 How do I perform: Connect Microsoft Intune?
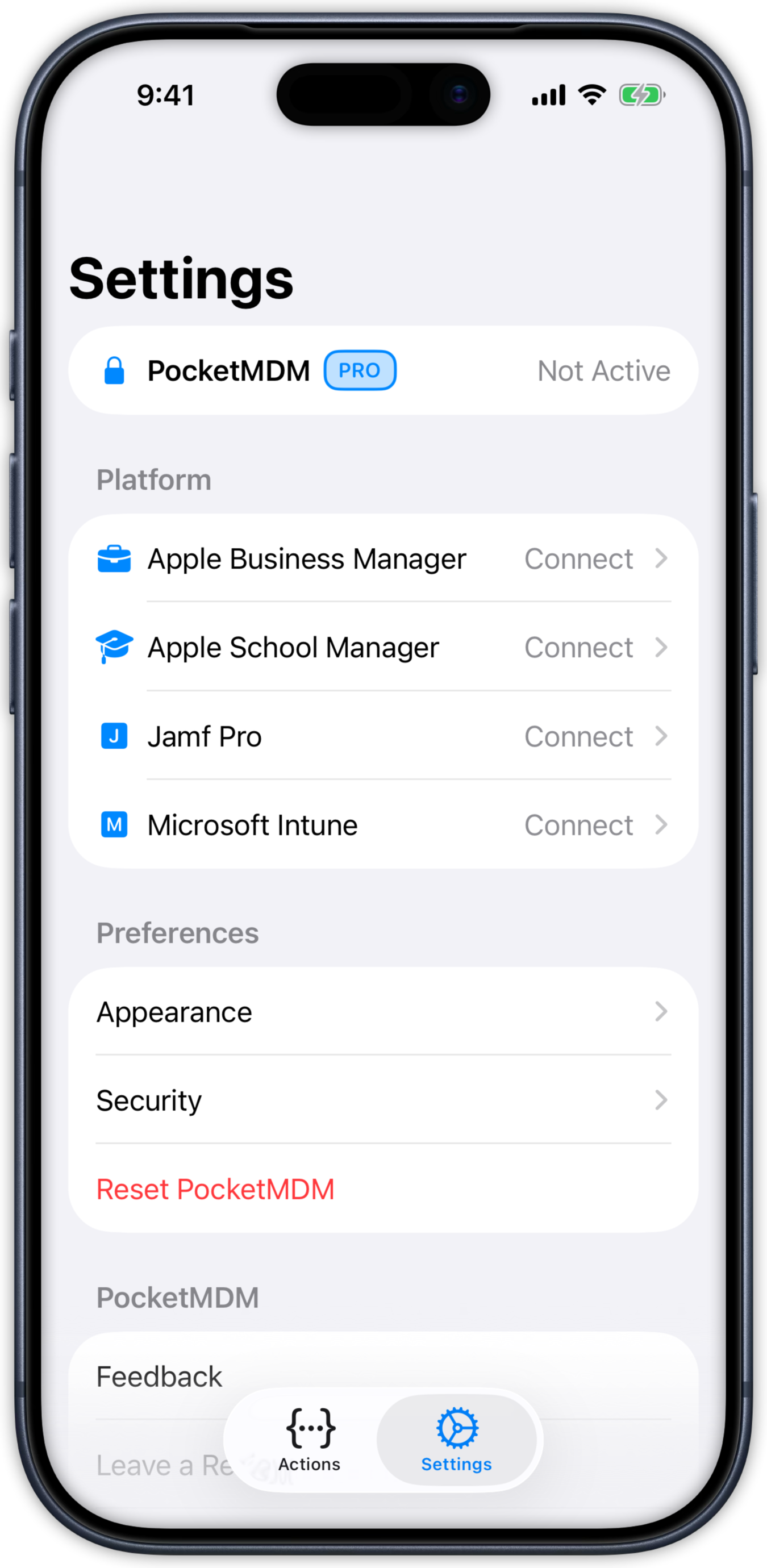(x=383, y=825)
